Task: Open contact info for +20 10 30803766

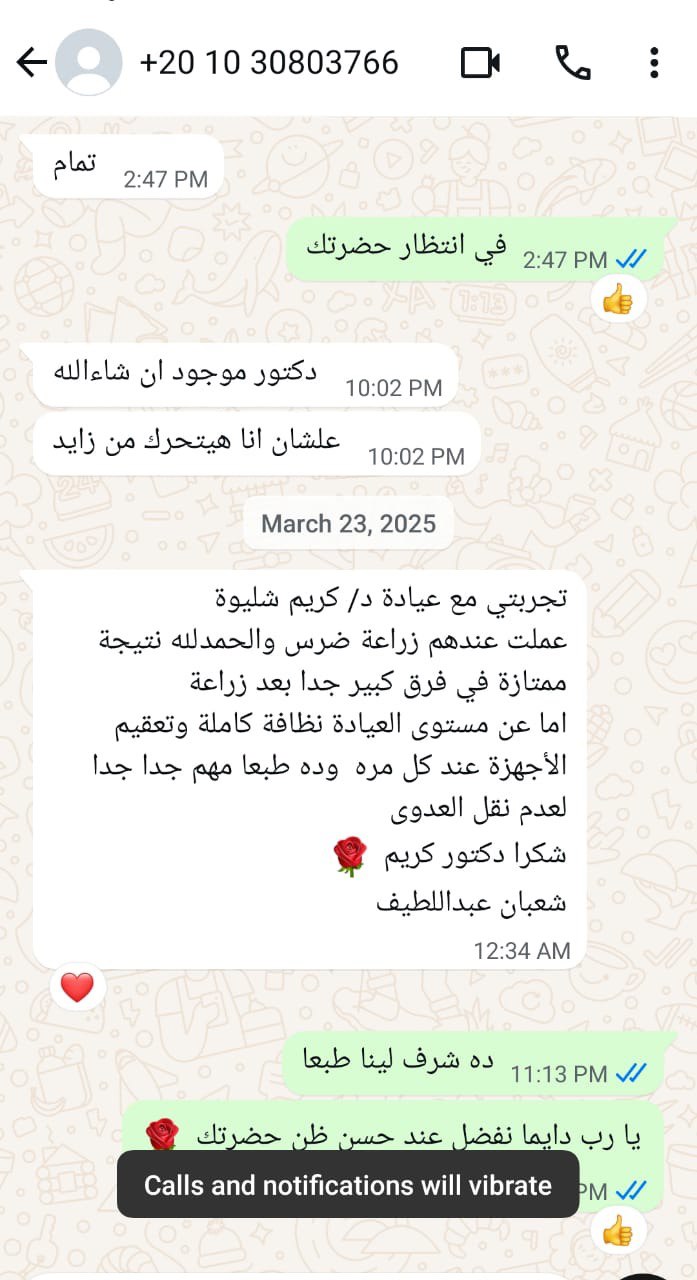Action: coord(269,63)
